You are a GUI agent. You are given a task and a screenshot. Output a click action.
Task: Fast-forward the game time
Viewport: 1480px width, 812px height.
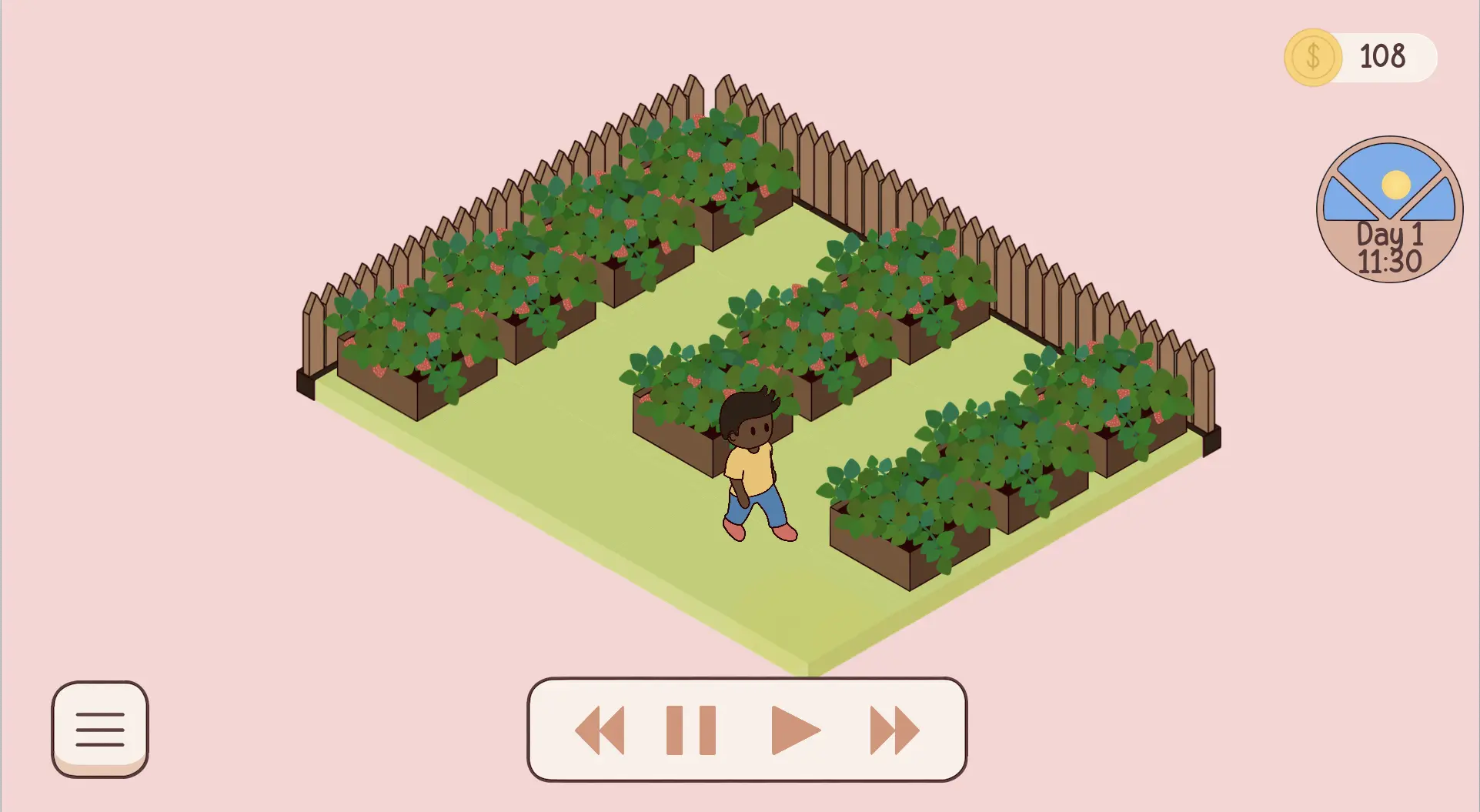point(894,730)
